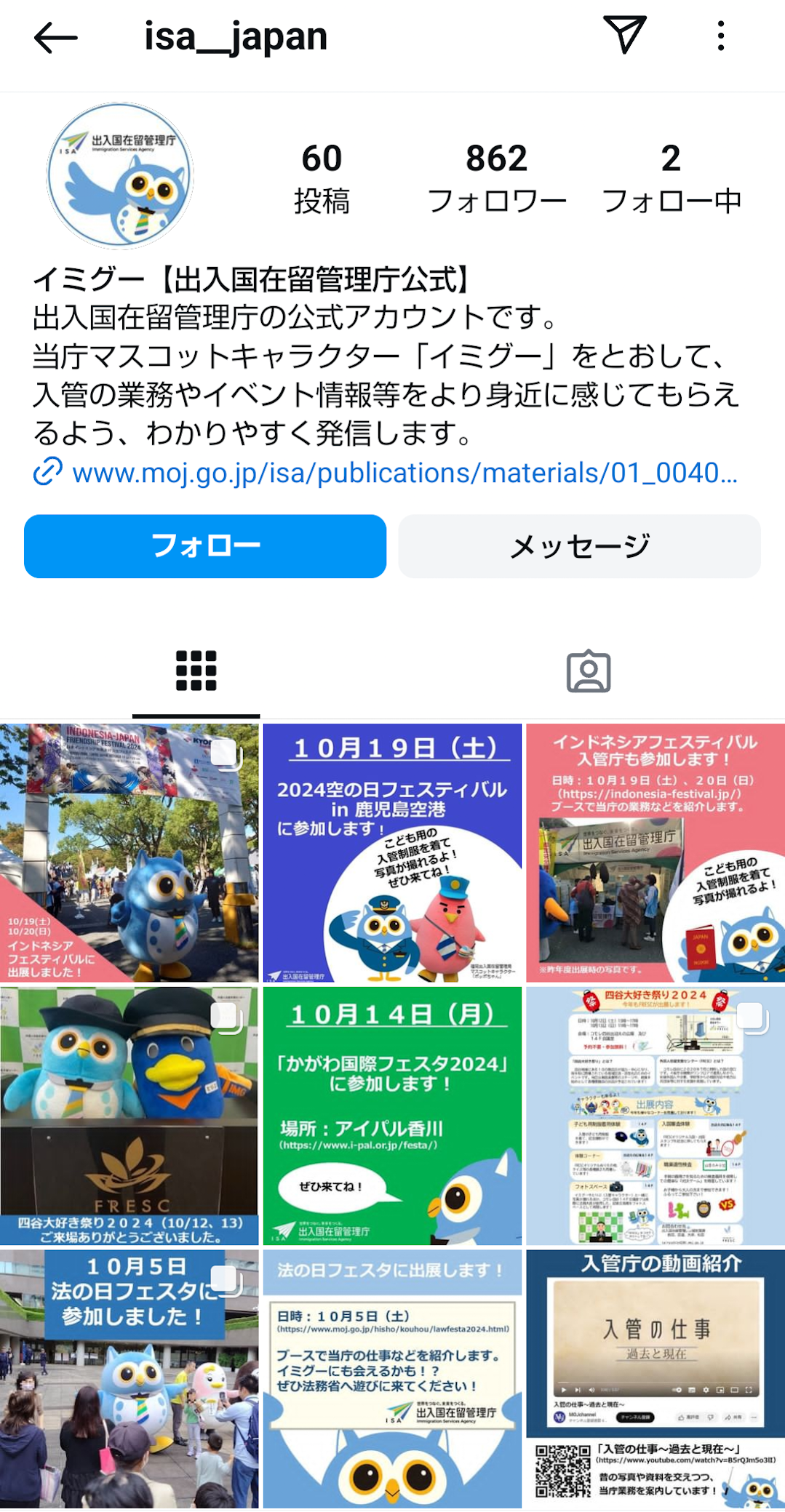Switch to the tagged photos tab
This screenshot has width=785, height=1512.
(x=588, y=671)
